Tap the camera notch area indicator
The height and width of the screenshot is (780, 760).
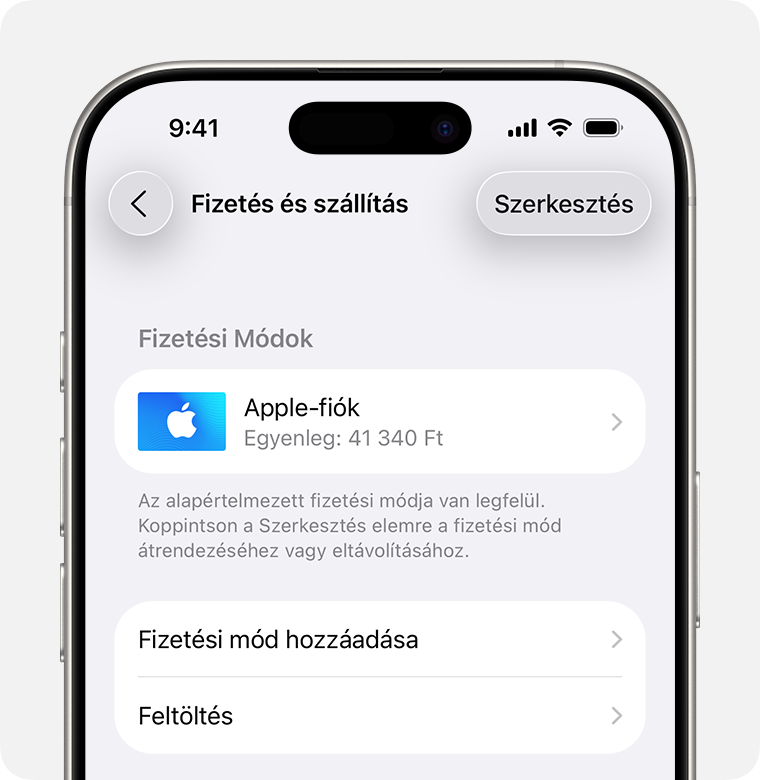(x=380, y=128)
